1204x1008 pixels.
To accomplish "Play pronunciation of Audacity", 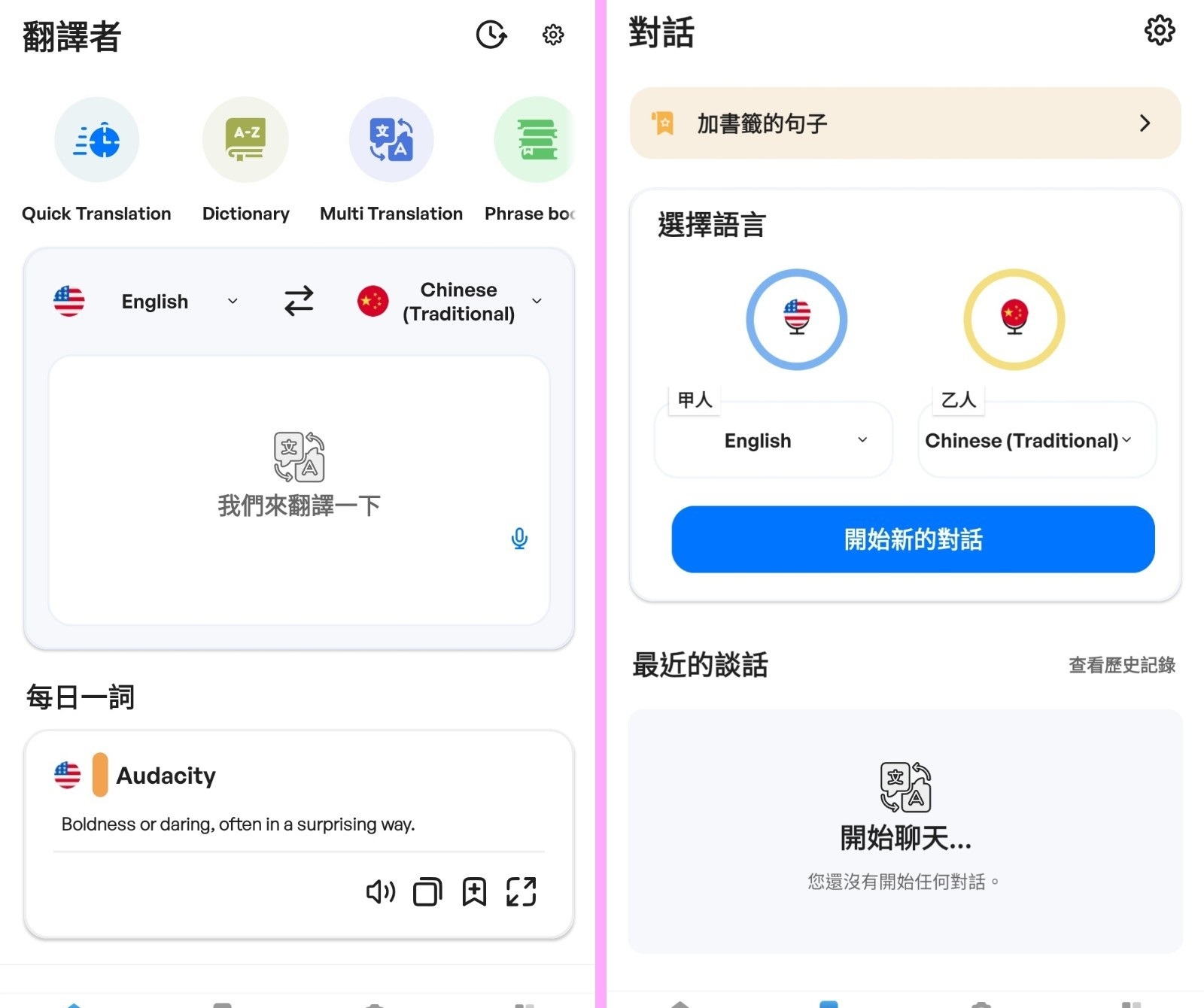I will click(x=381, y=892).
